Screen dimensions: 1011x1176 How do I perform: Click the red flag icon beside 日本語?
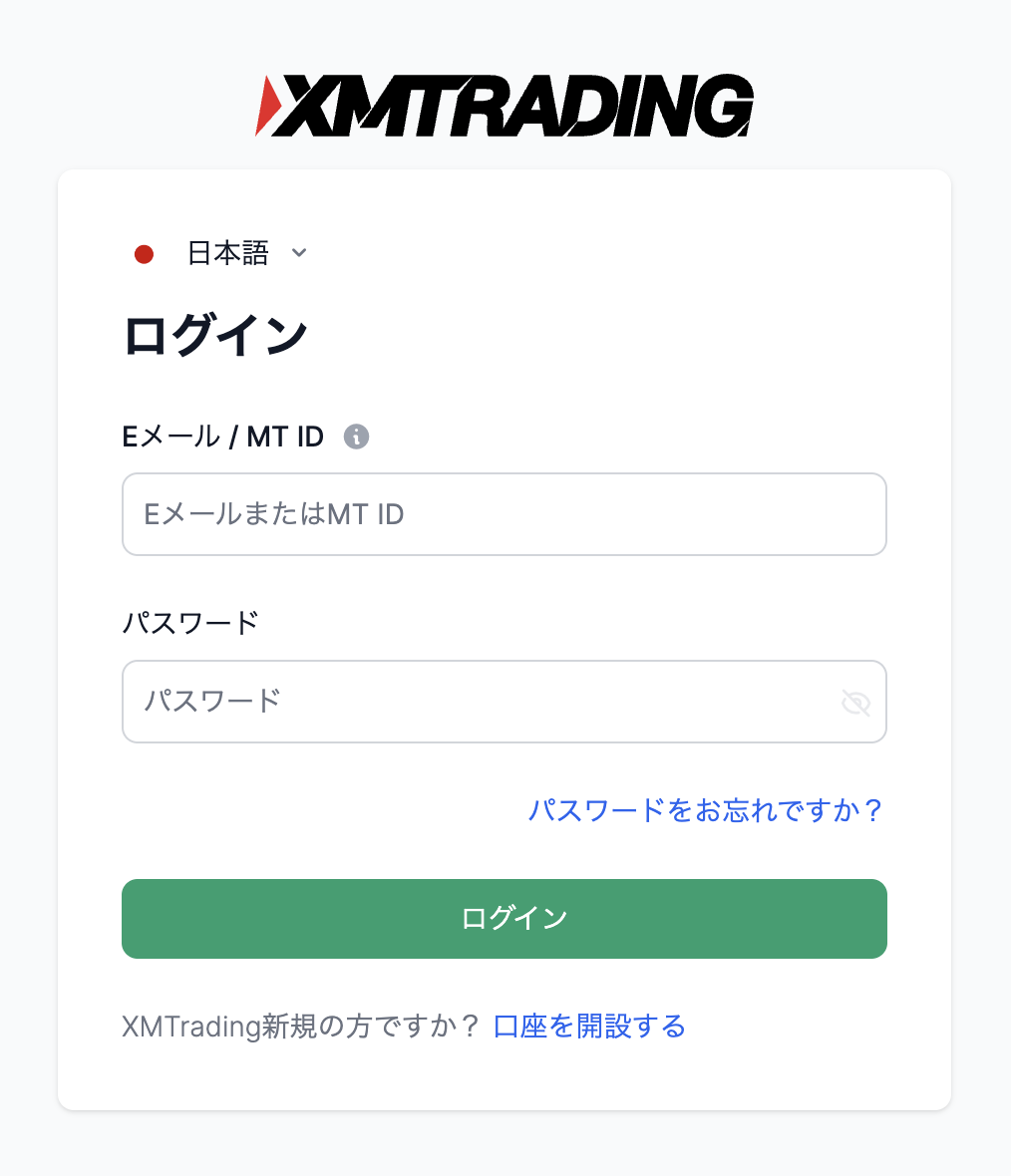point(145,253)
